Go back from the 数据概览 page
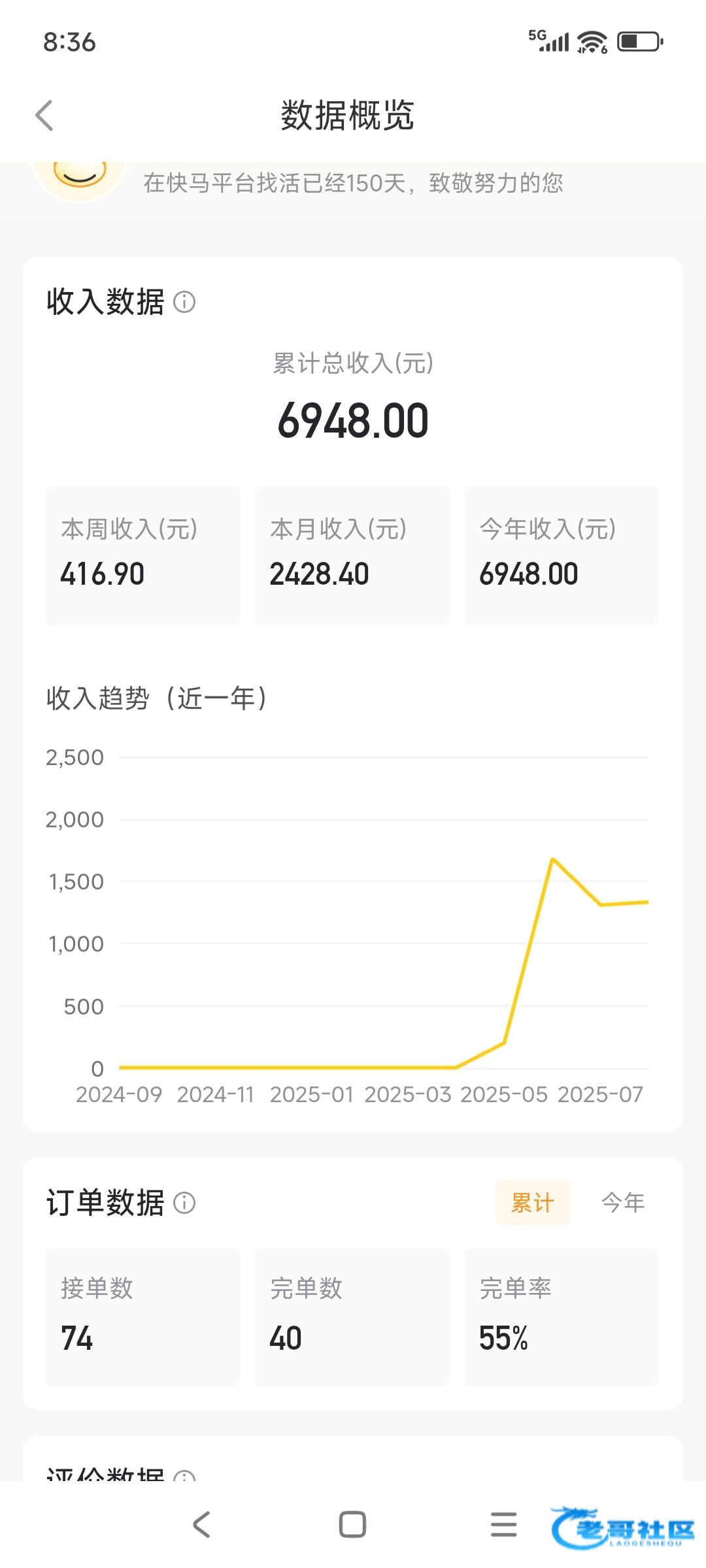 click(44, 116)
